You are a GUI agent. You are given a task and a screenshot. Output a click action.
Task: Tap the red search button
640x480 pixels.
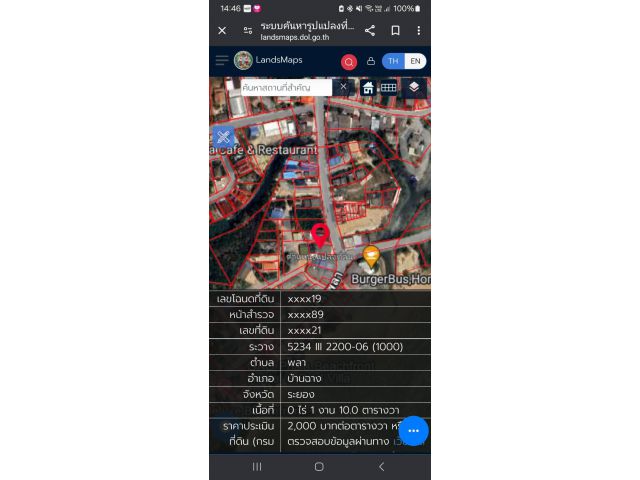[349, 61]
